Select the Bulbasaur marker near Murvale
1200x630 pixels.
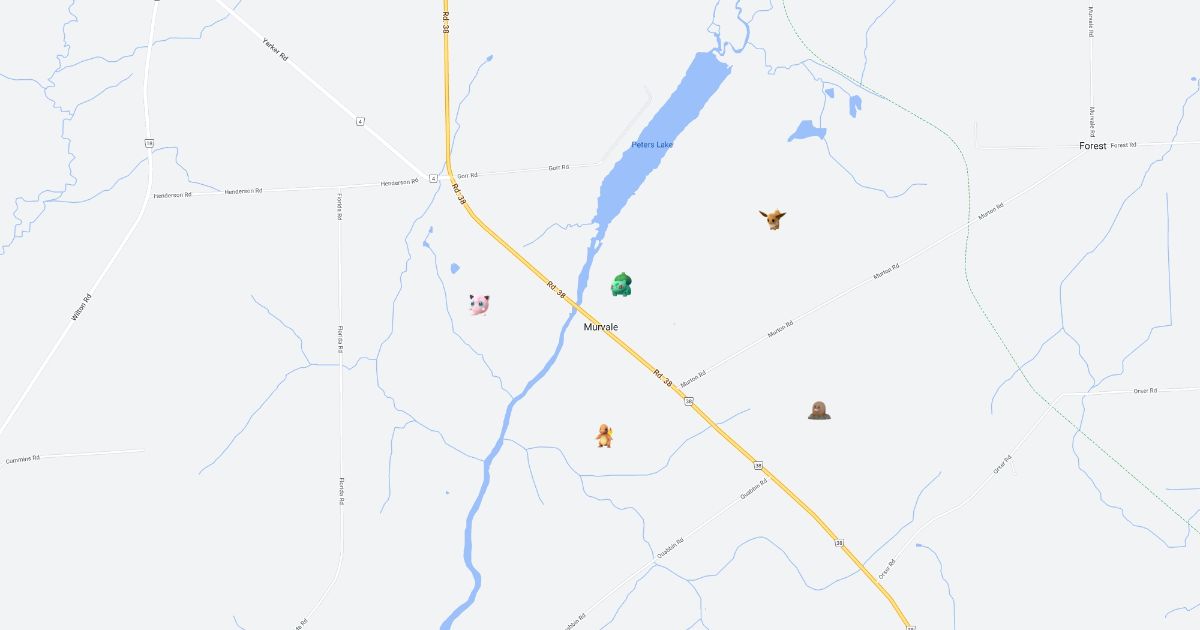tap(621, 284)
